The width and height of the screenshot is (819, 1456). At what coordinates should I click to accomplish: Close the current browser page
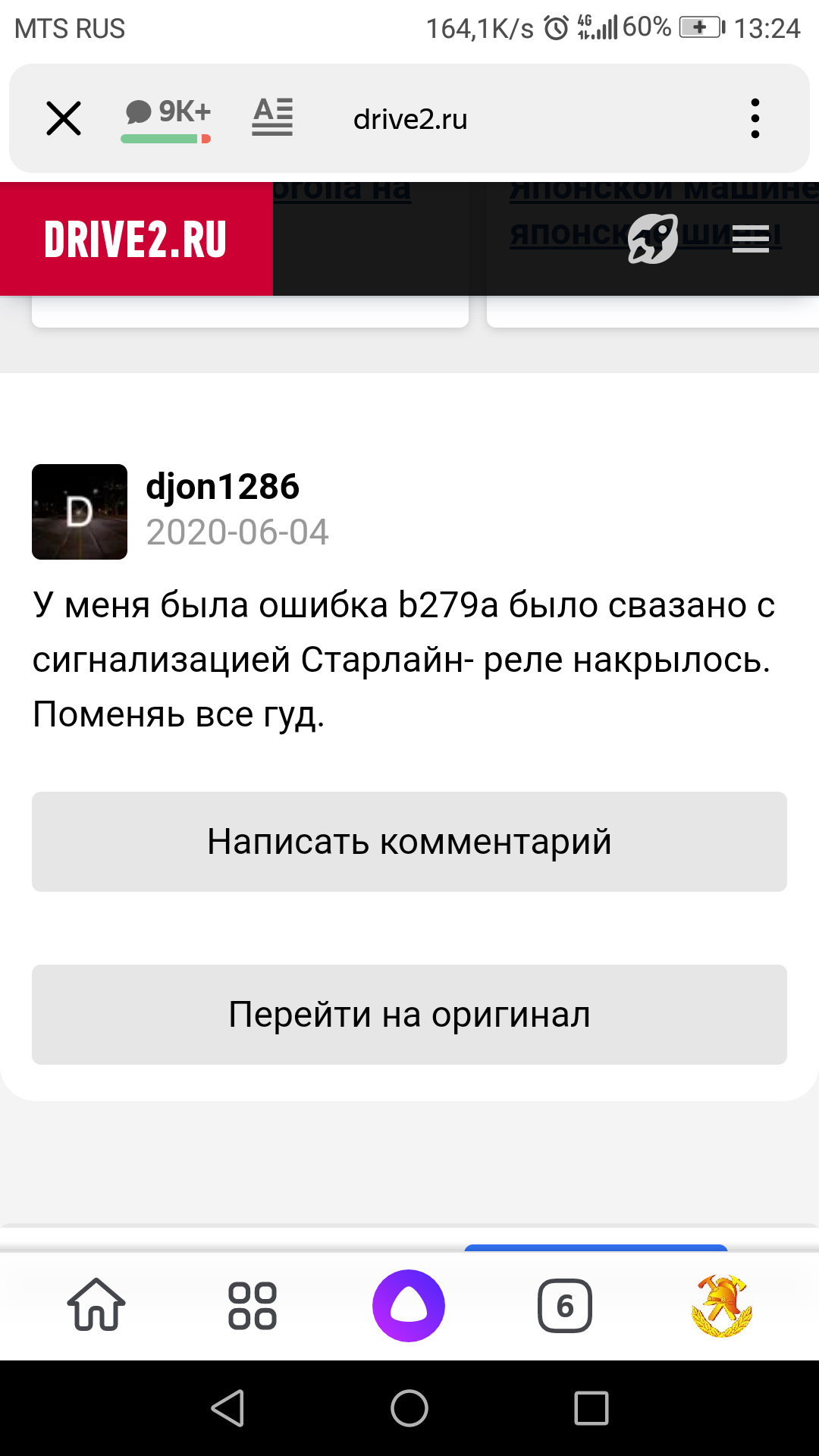64,119
